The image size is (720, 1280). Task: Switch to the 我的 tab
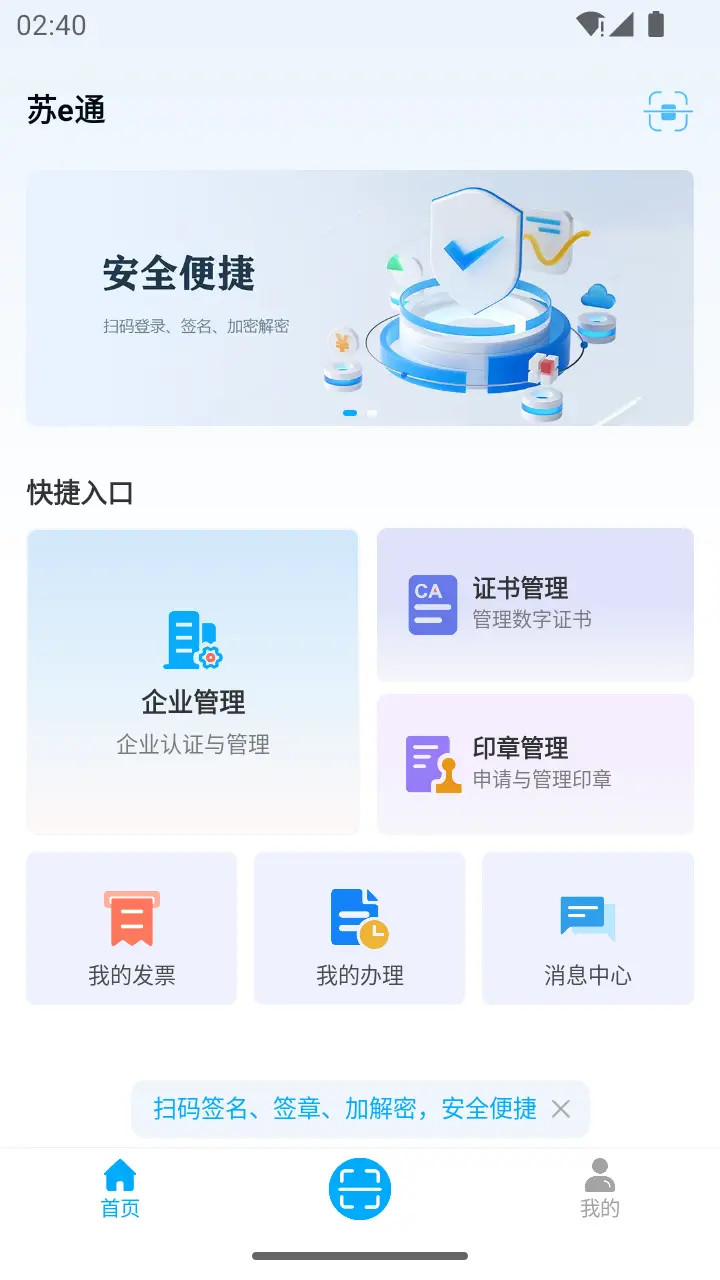pos(598,1190)
